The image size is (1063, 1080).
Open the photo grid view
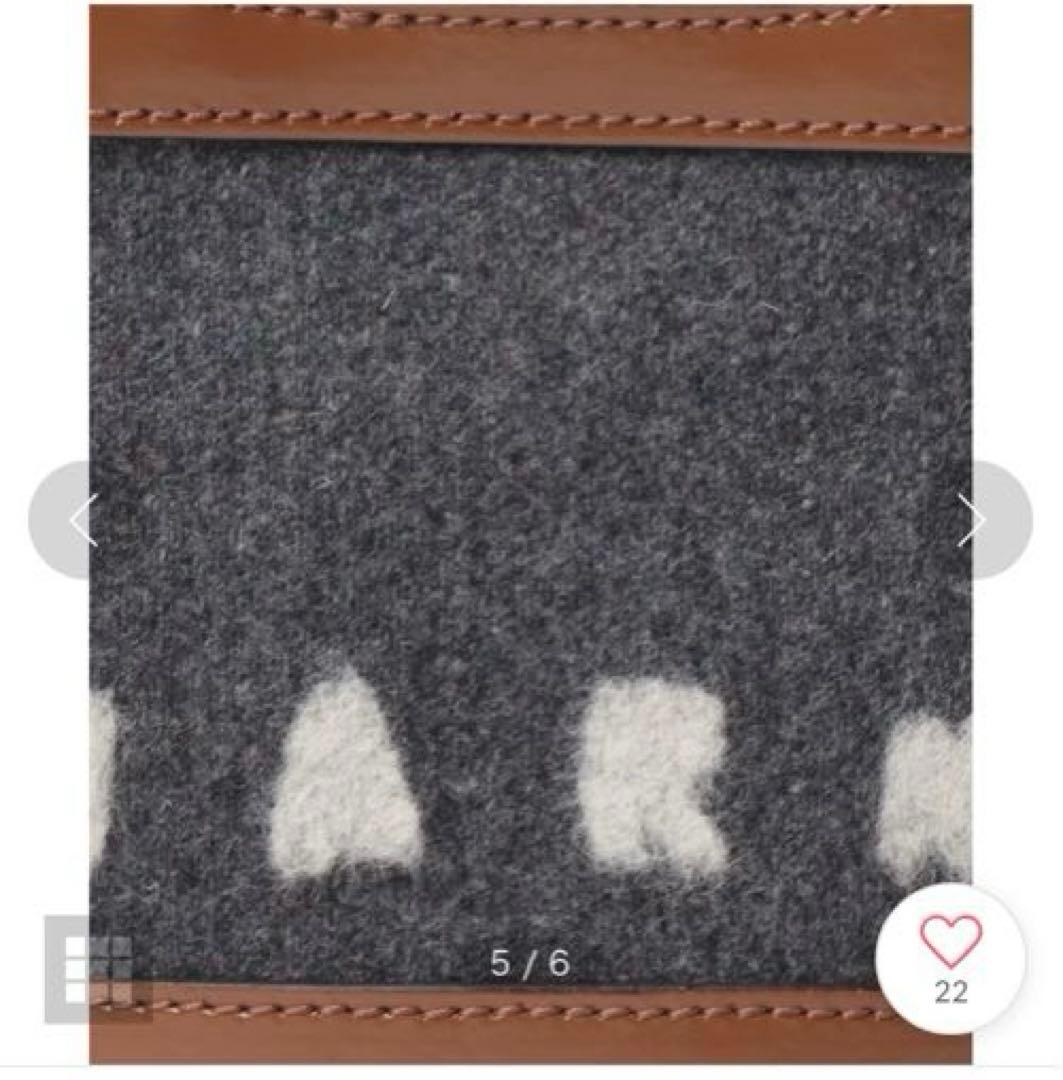[96, 968]
